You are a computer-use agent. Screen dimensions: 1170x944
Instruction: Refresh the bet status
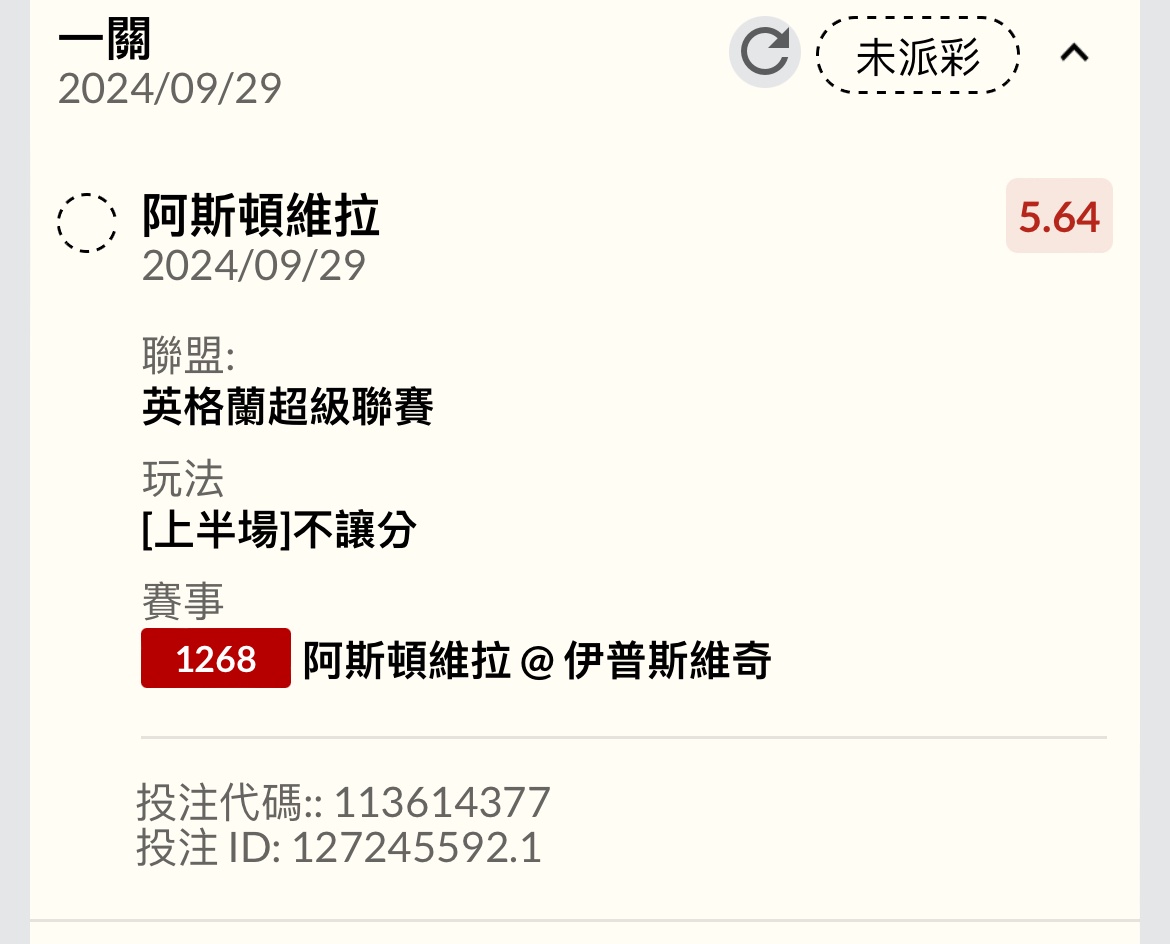[764, 53]
